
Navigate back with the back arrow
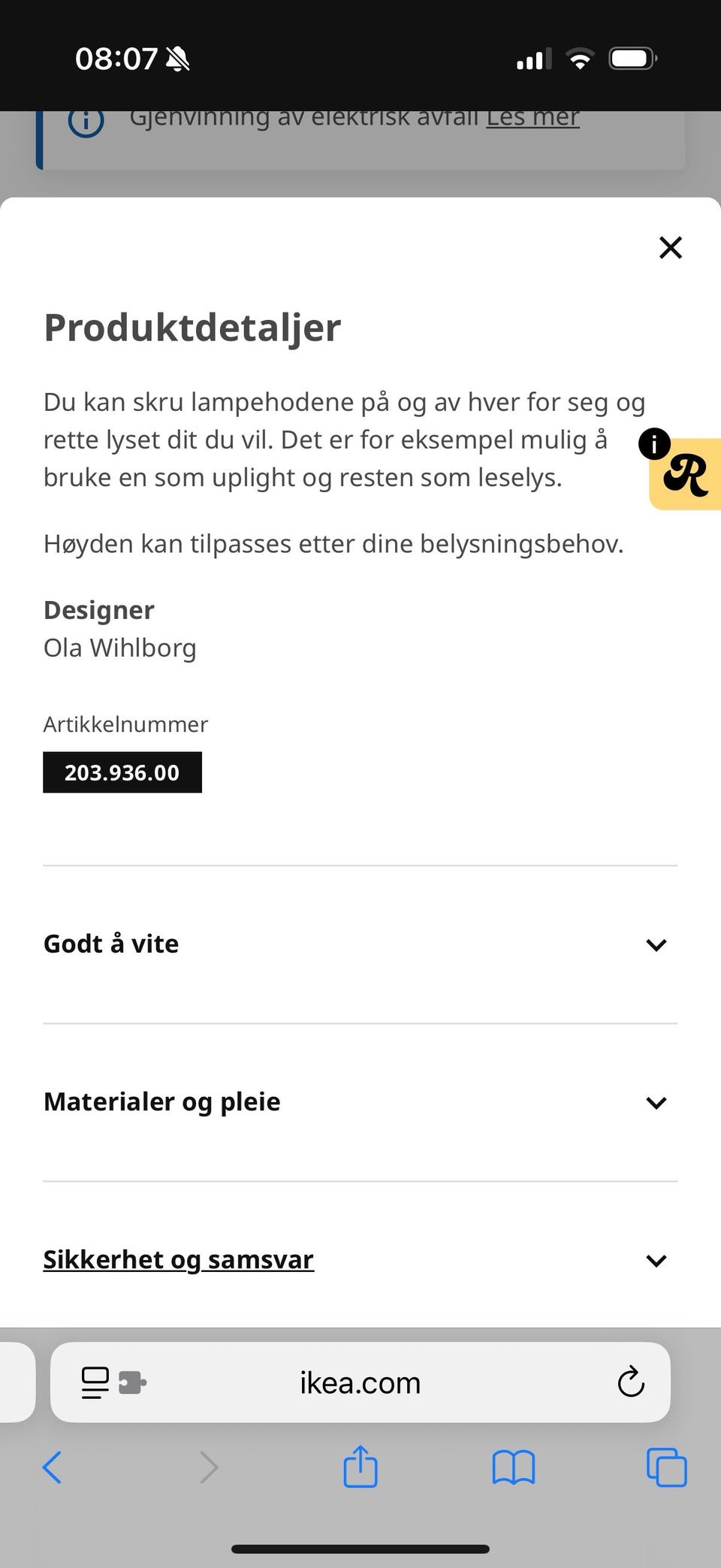[x=53, y=1467]
